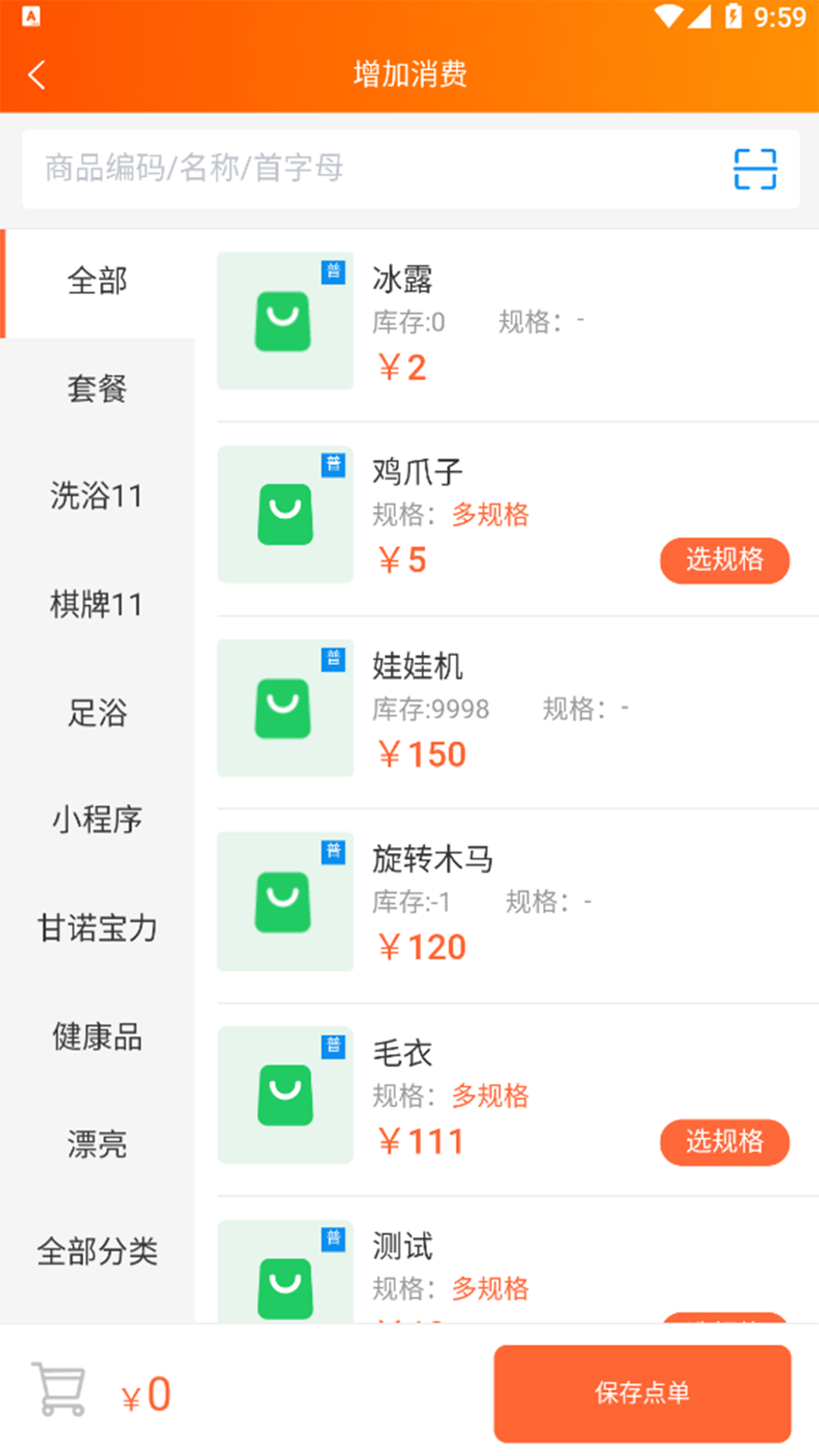Tap the back arrow on the title bar
Image resolution: width=819 pixels, height=1456 pixels.
pyautogui.click(x=37, y=74)
